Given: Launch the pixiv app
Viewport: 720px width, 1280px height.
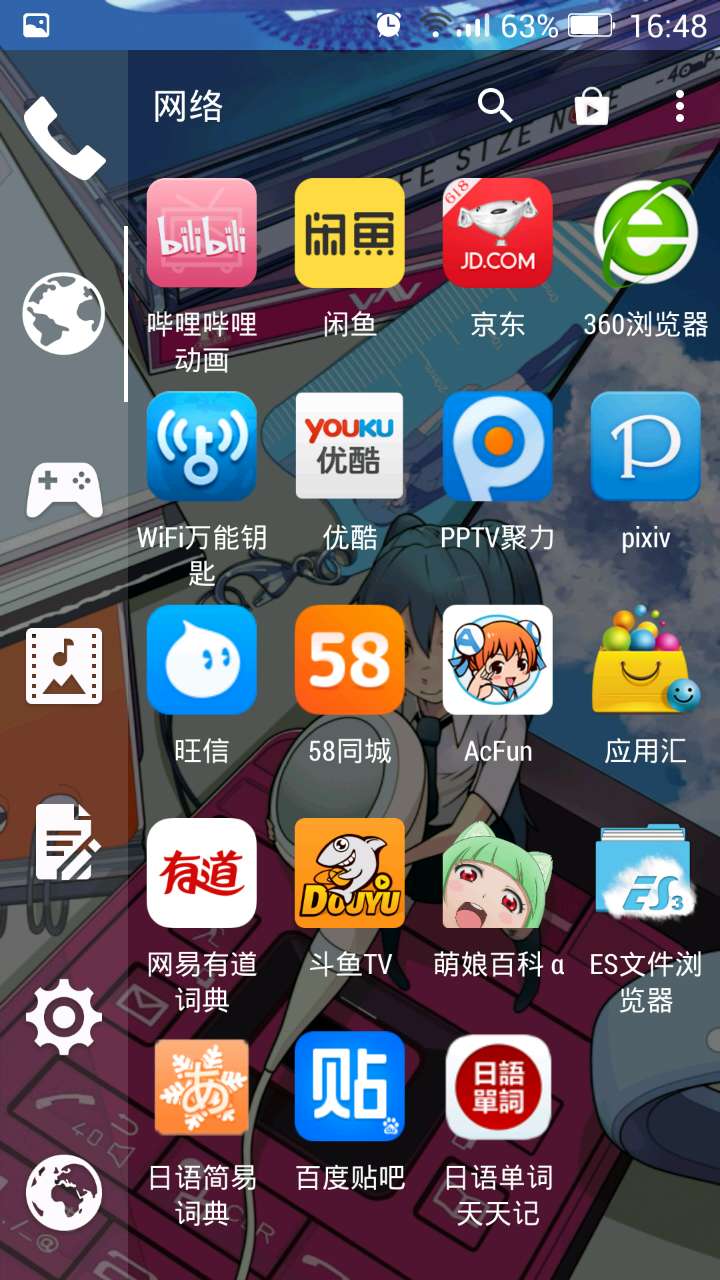Looking at the screenshot, I should click(x=646, y=446).
